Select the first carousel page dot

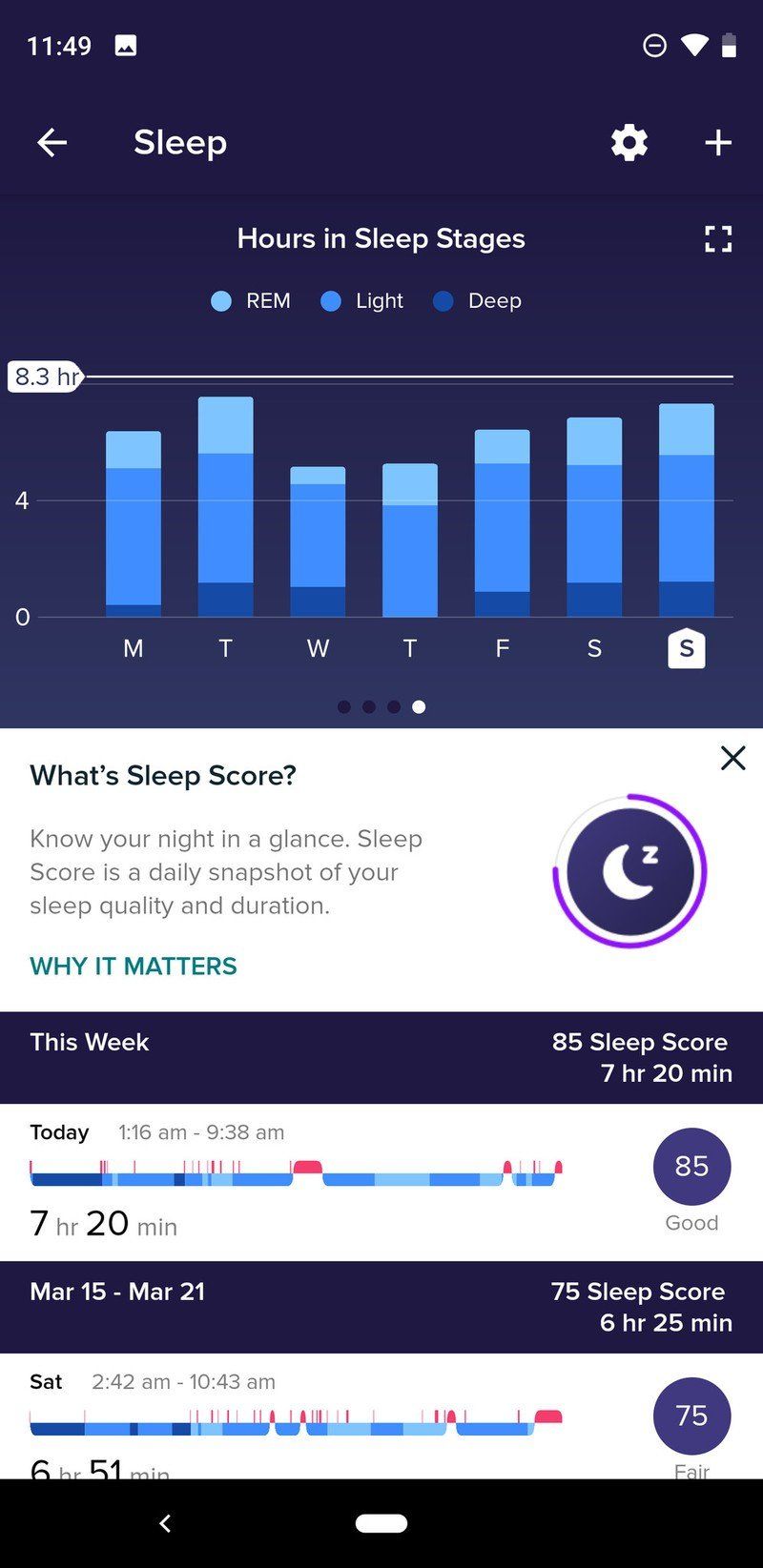[343, 706]
